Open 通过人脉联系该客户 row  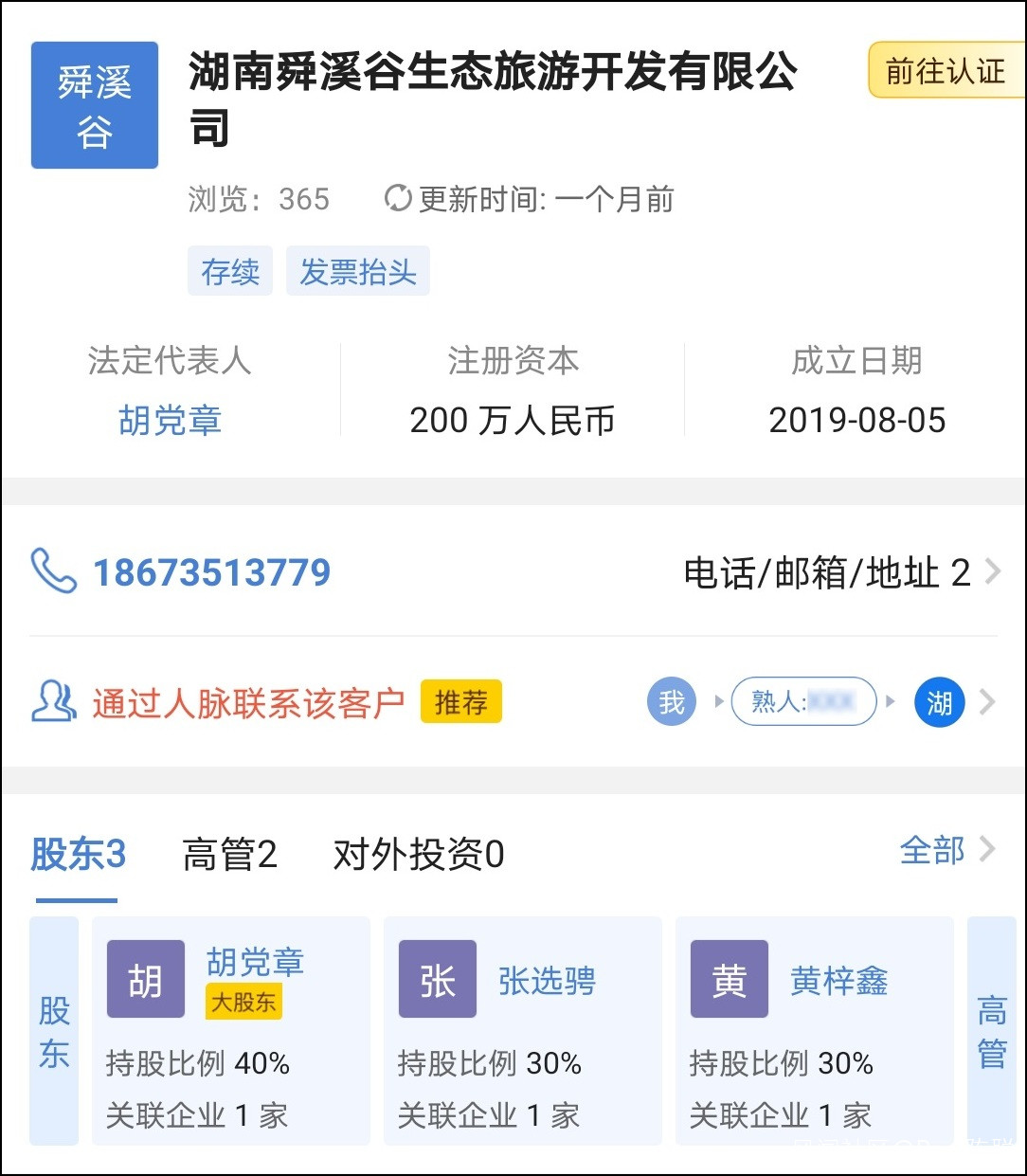(248, 702)
